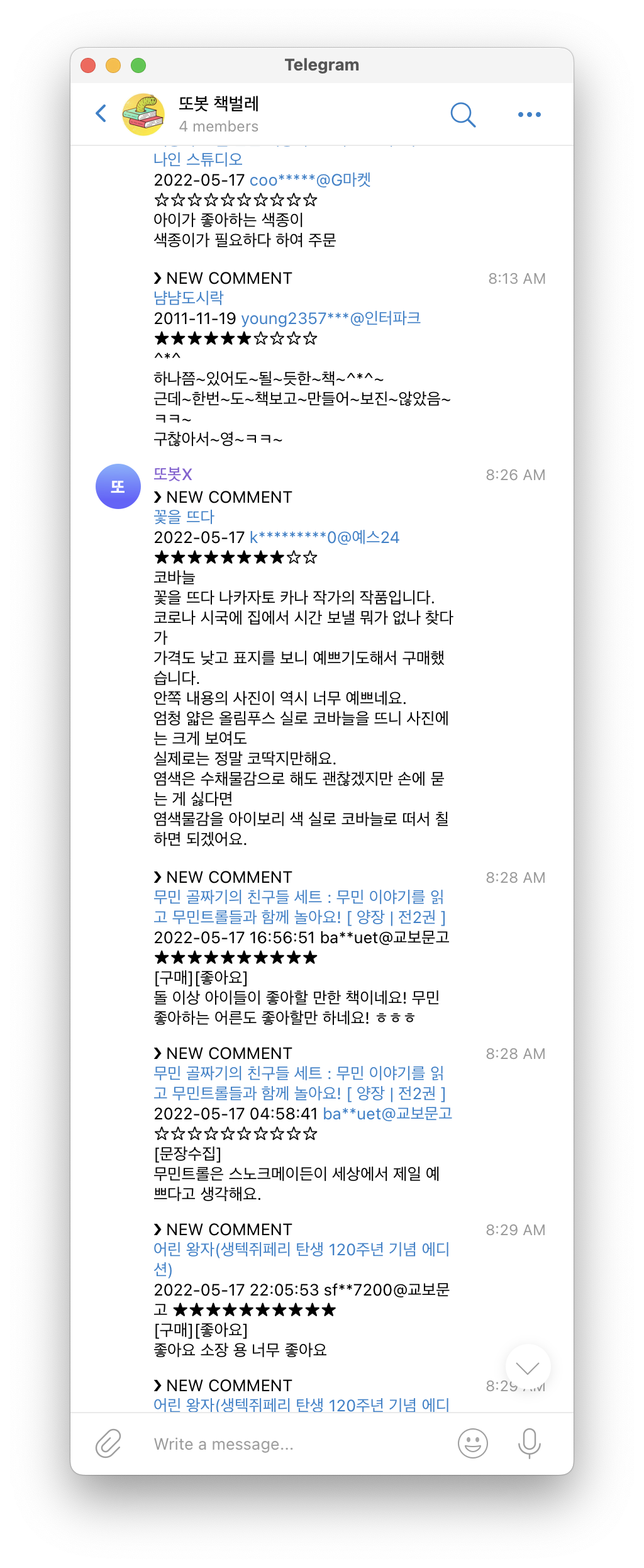Click the Write a message input field
The height and width of the screenshot is (1568, 644).
pos(252,1444)
